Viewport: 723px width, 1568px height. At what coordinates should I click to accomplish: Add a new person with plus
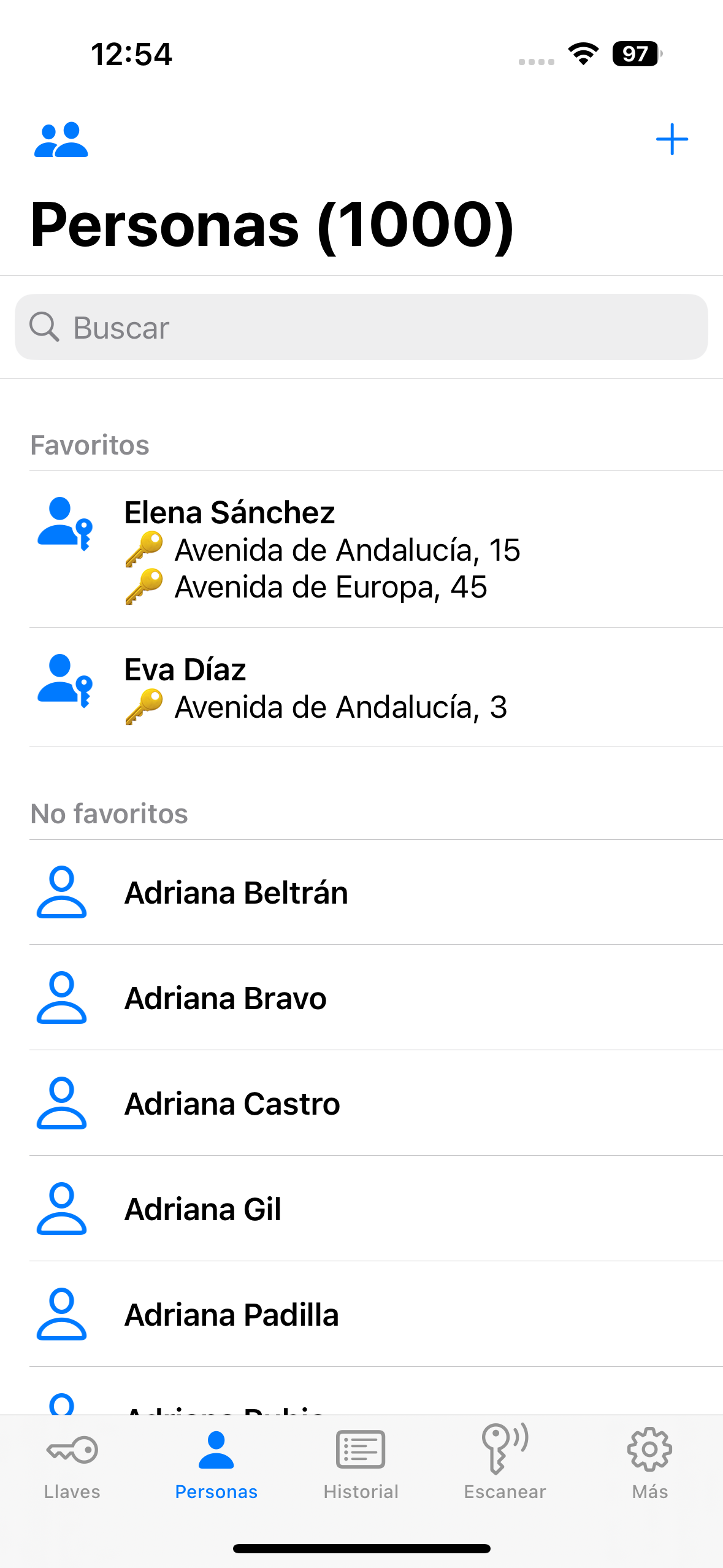tap(671, 140)
